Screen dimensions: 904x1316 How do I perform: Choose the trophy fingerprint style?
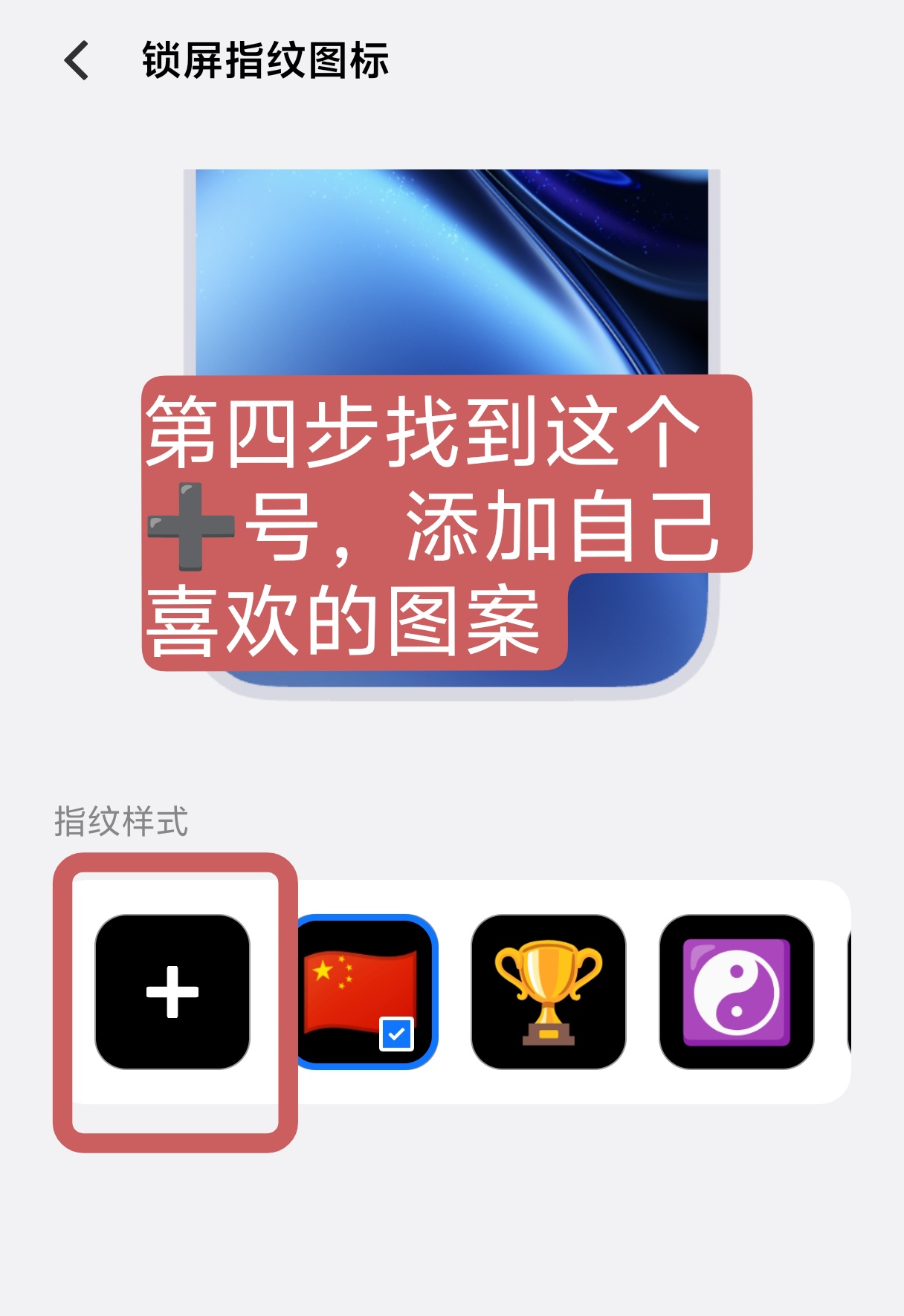(x=549, y=991)
